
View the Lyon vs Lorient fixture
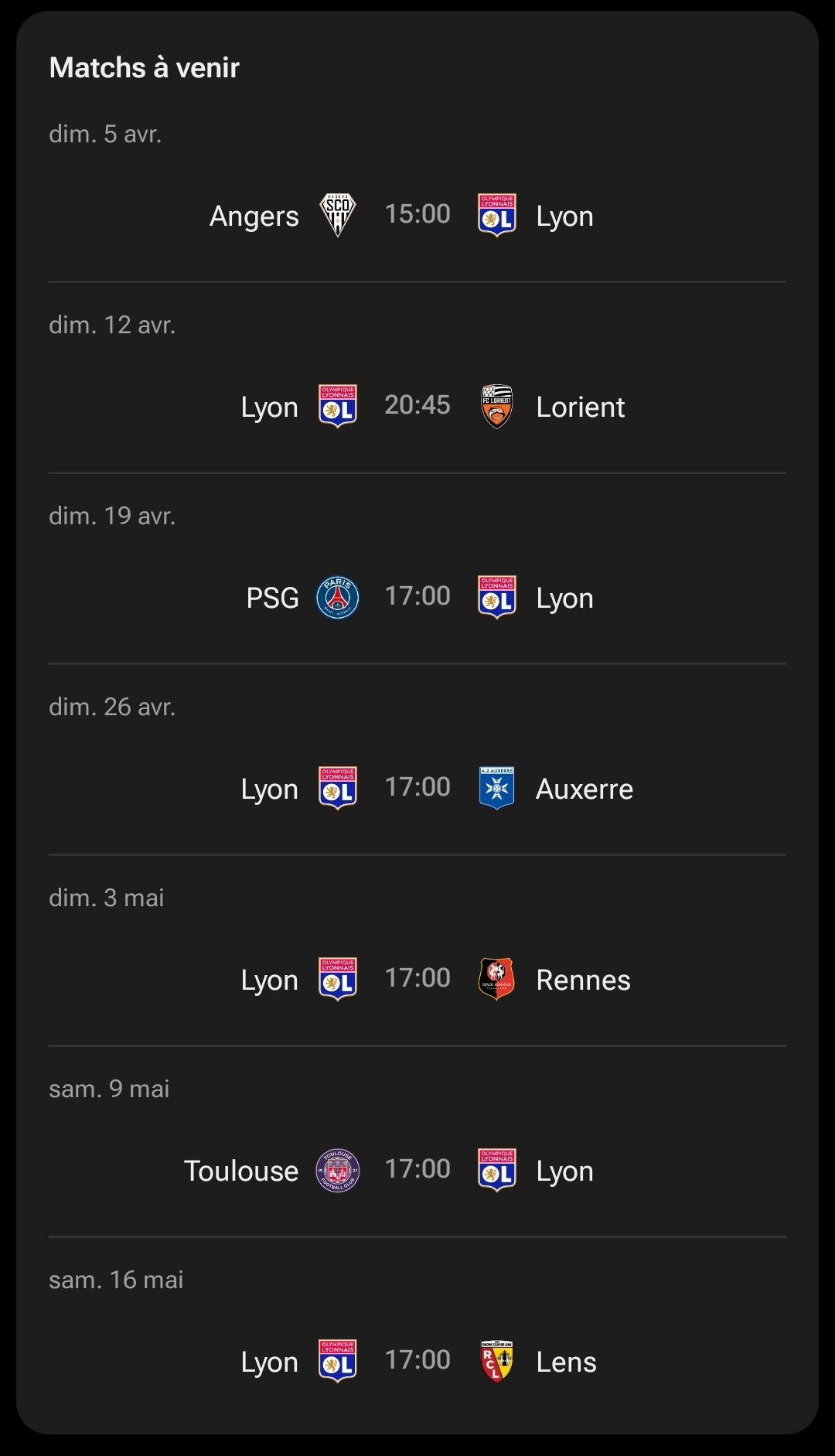[x=417, y=406]
